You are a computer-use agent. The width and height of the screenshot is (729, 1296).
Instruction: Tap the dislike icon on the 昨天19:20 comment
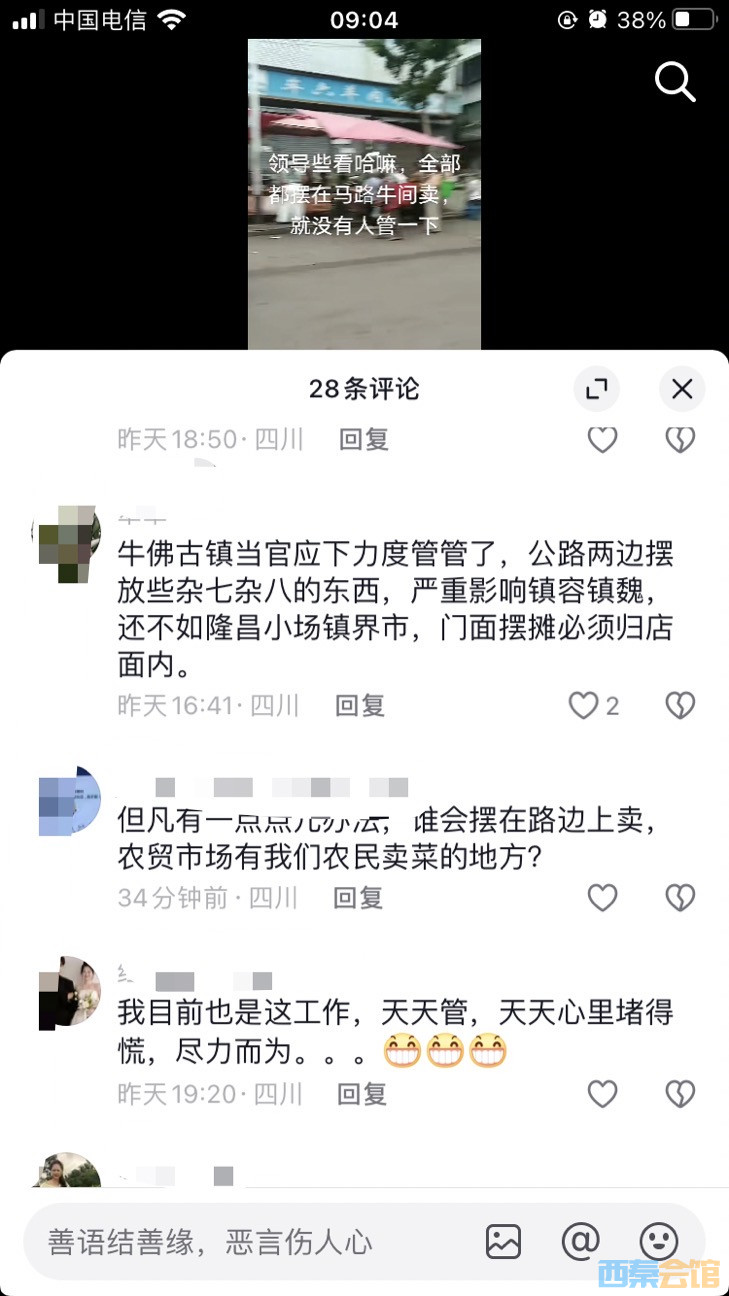tap(680, 1094)
